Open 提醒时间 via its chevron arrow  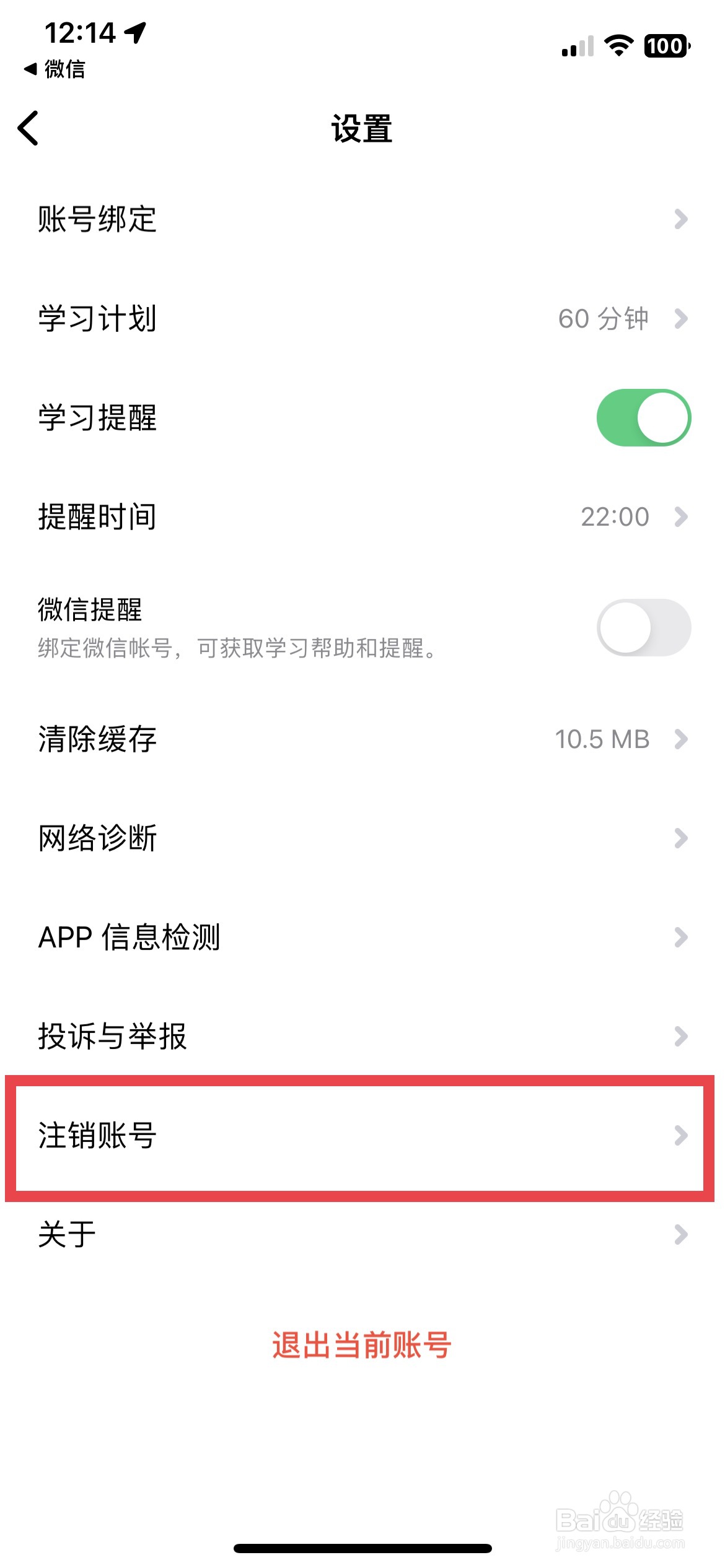point(682,516)
